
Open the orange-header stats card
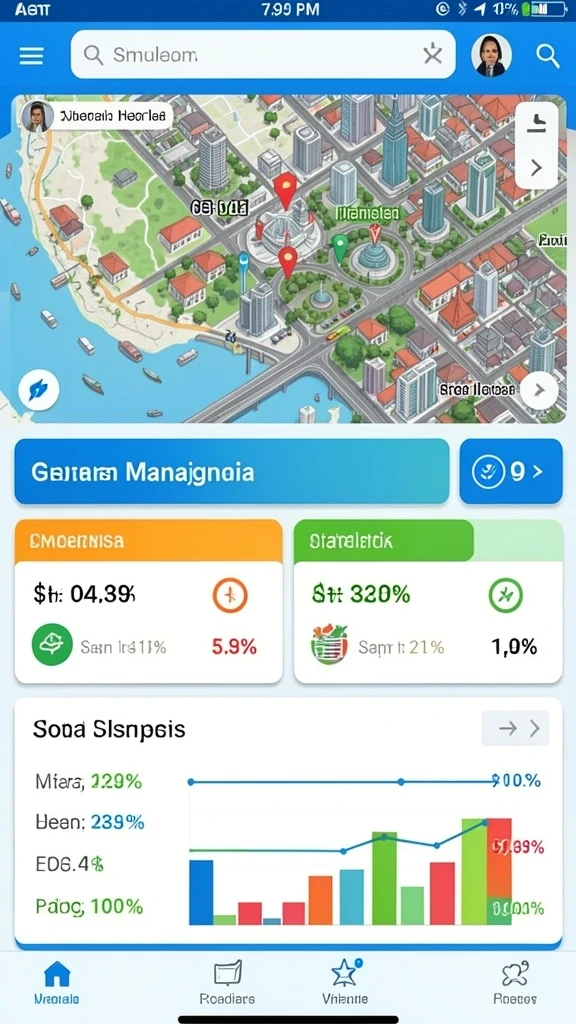[148, 601]
